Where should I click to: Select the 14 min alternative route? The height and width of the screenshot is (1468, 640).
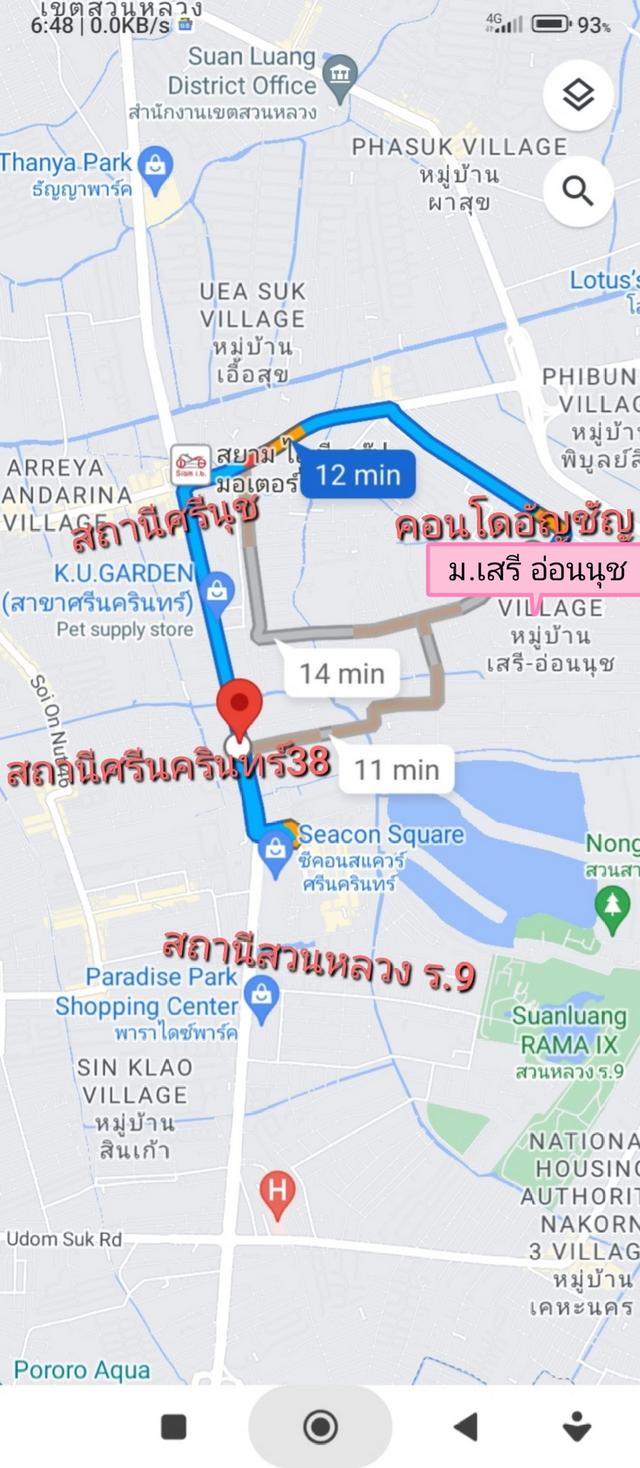(341, 673)
